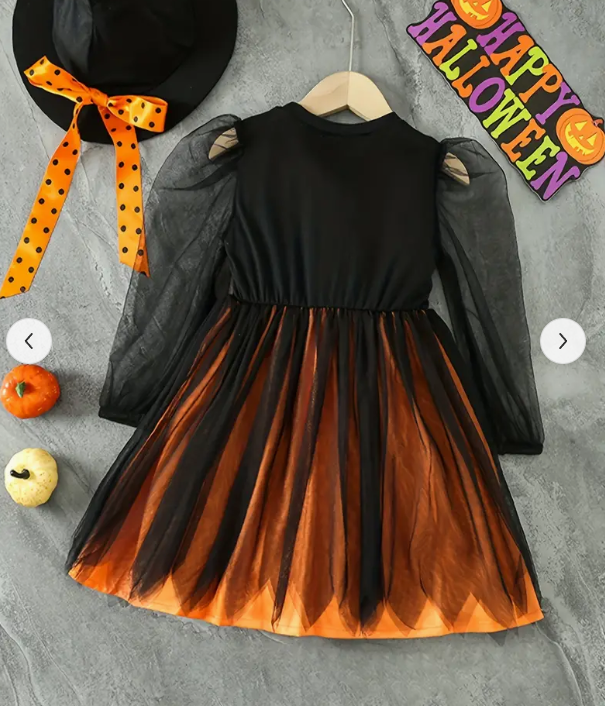605x706 pixels.
Task: Show the next product image
Action: [x=563, y=341]
